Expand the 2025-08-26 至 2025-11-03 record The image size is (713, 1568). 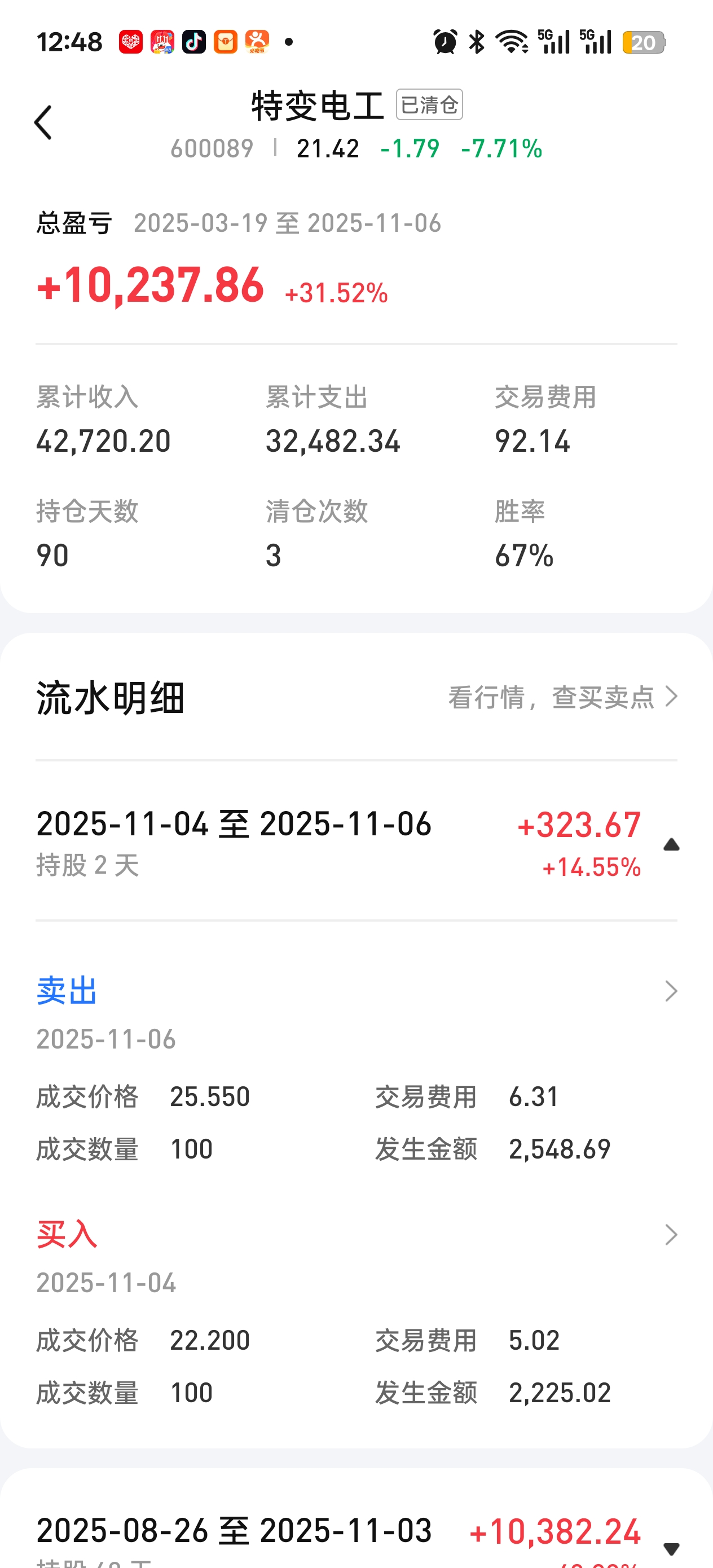click(x=671, y=1548)
